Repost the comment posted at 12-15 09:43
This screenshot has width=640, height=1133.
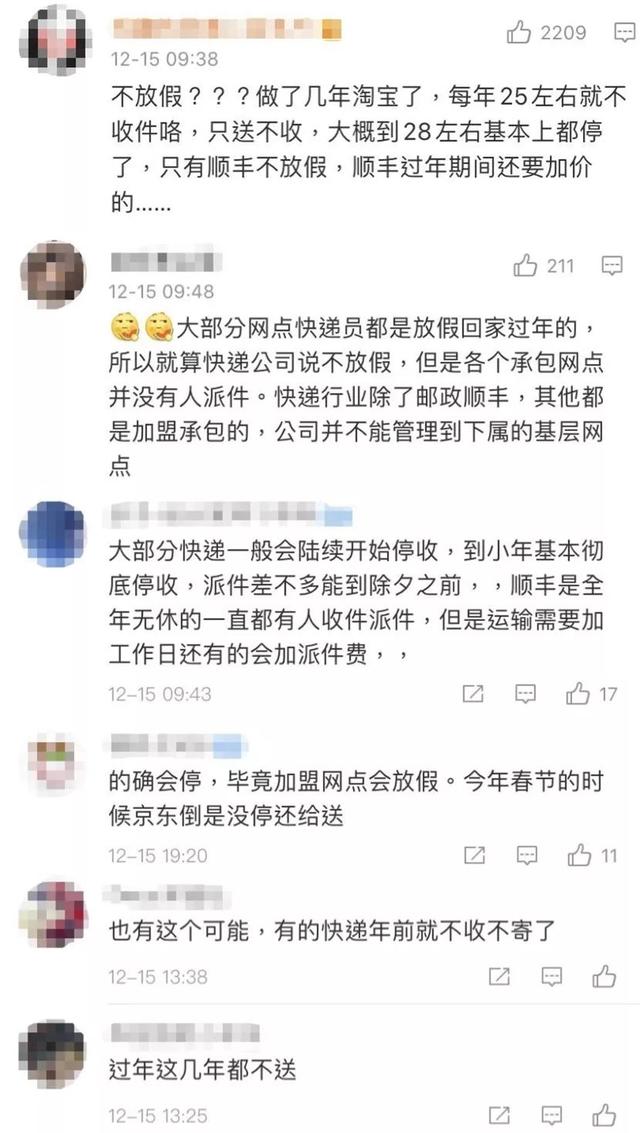tap(474, 693)
